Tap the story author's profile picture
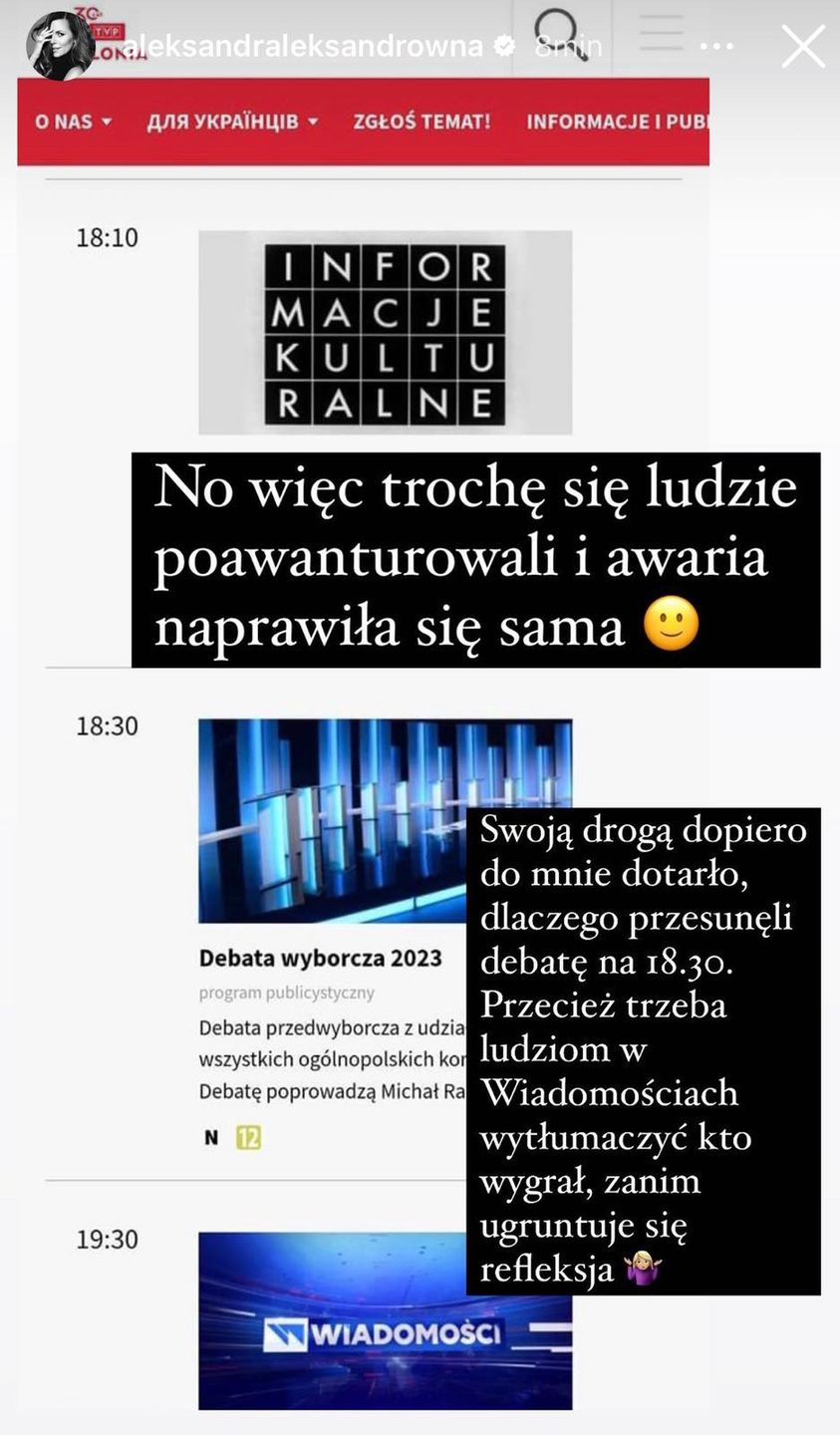 point(61,46)
